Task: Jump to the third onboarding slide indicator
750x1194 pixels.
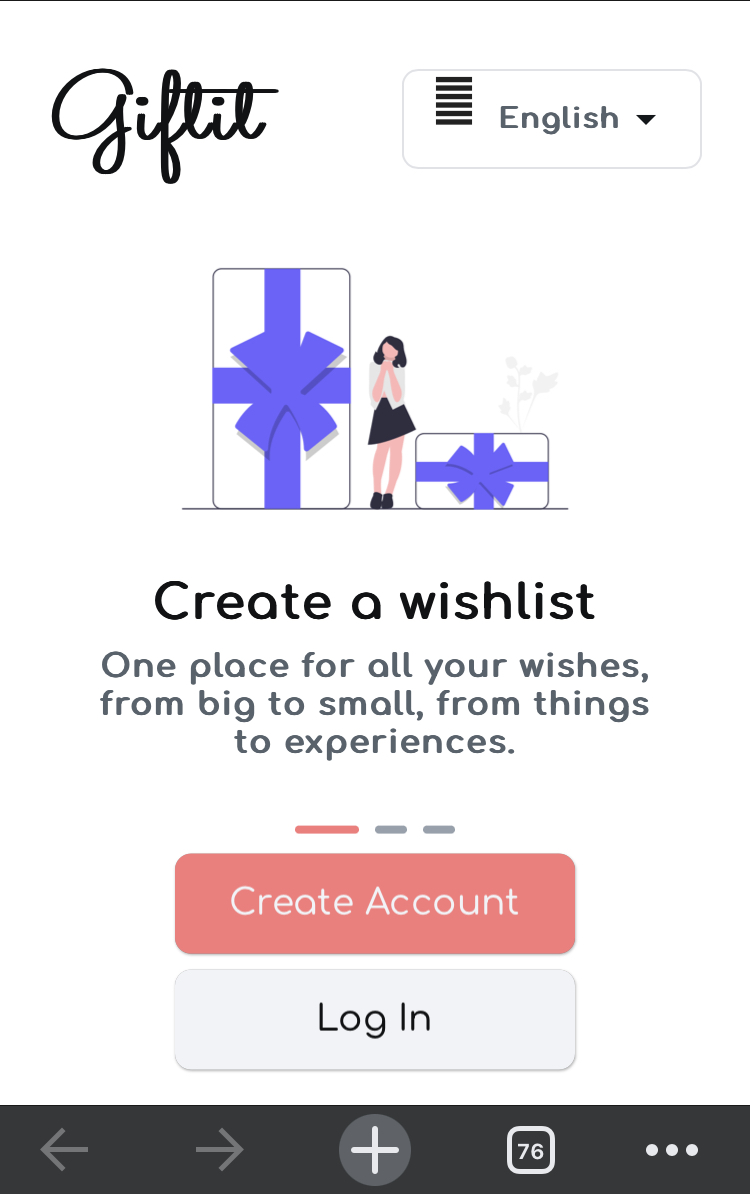Action: click(x=439, y=829)
